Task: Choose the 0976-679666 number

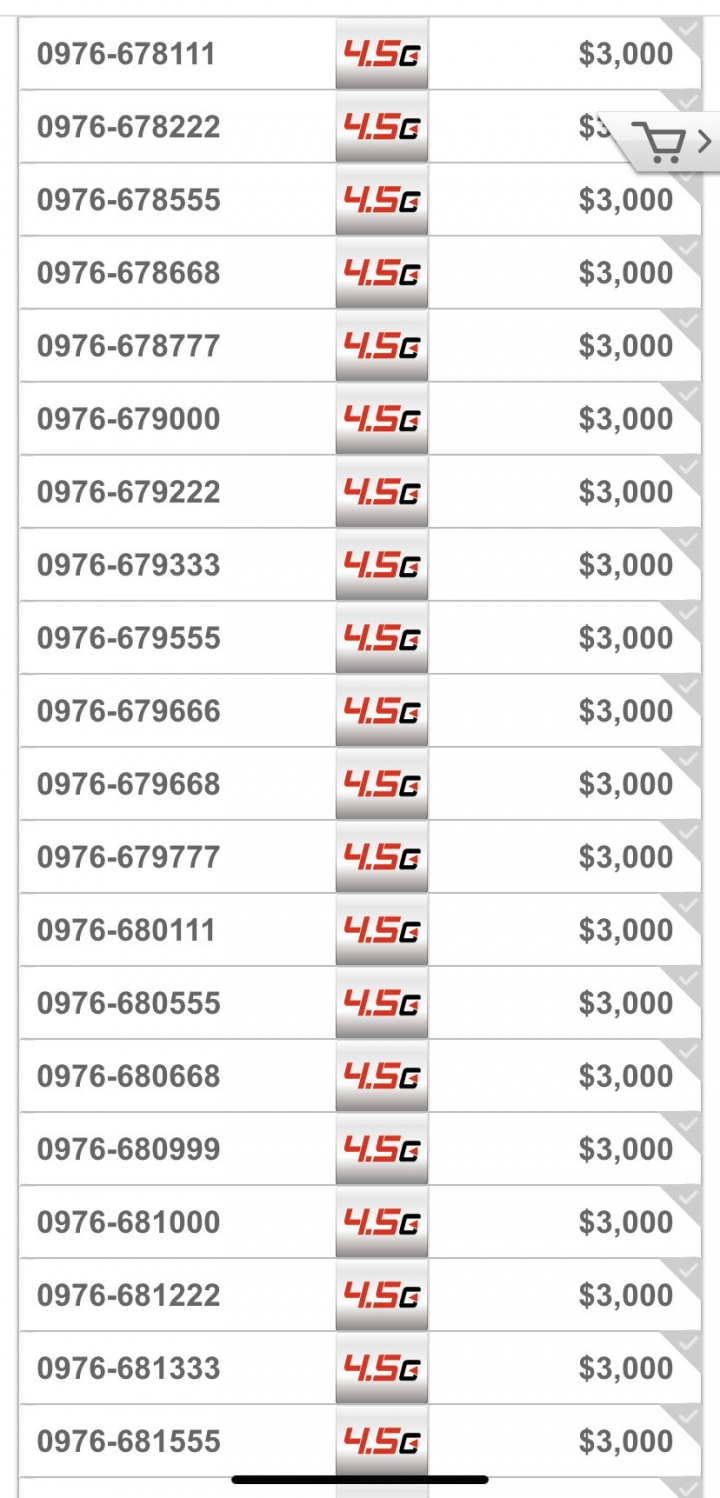Action: [x=360, y=711]
